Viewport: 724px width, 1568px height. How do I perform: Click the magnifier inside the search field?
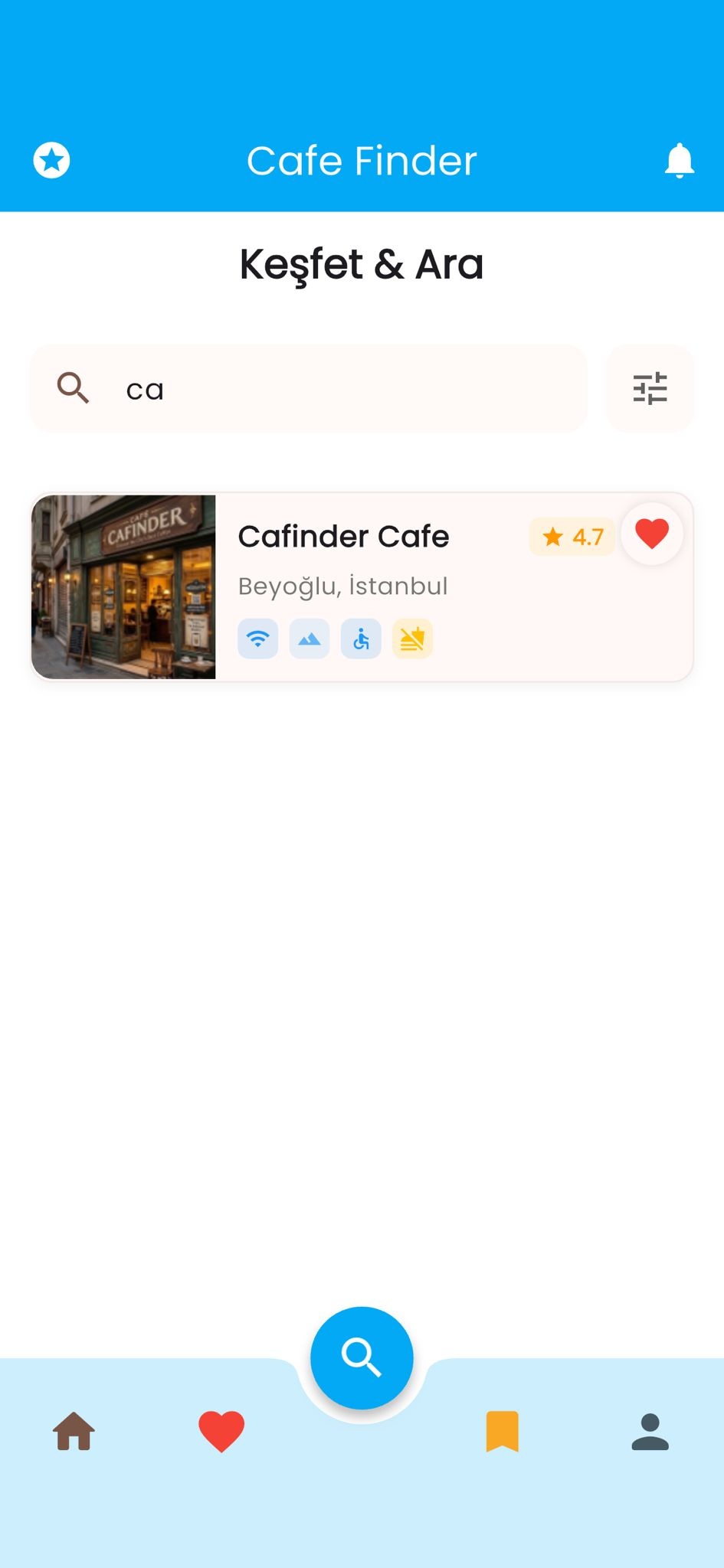tap(73, 388)
